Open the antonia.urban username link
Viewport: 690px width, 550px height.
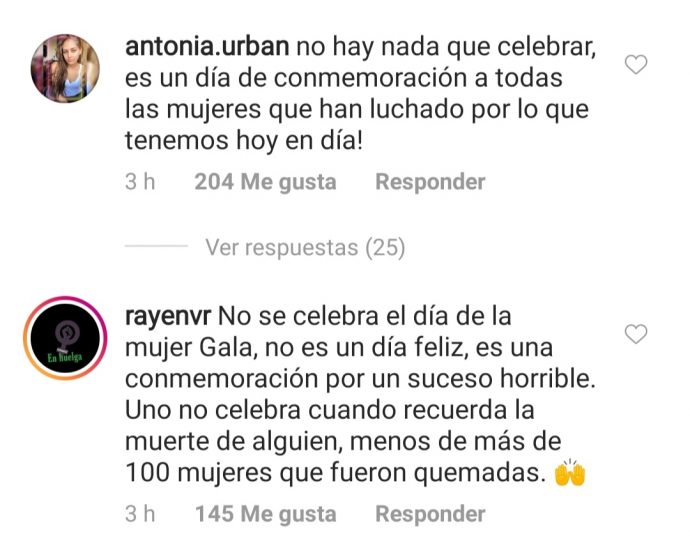[209, 47]
